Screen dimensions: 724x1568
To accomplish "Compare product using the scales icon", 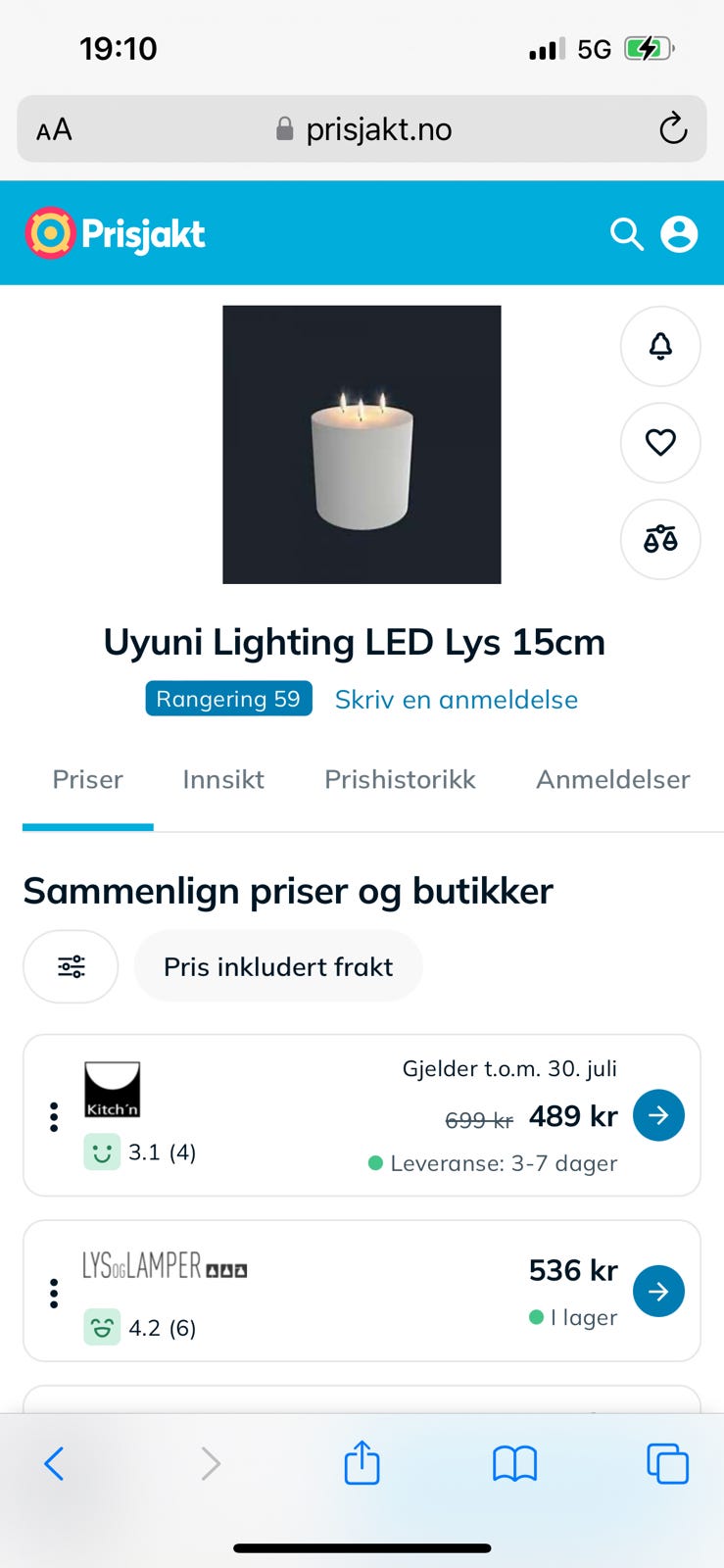I will (660, 539).
